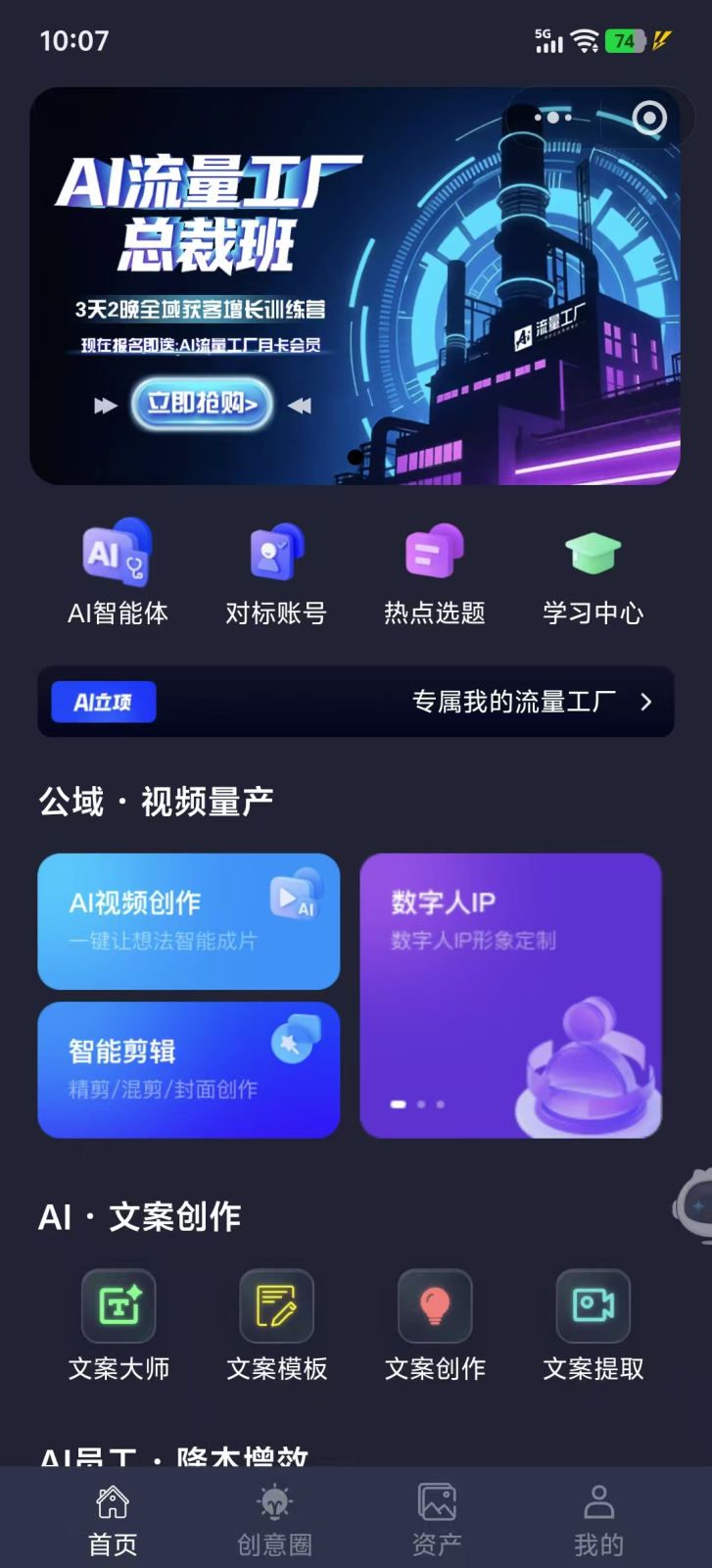Image resolution: width=712 pixels, height=1568 pixels.
Task: Open the 文案提取 extraction icon
Action: tap(592, 1306)
